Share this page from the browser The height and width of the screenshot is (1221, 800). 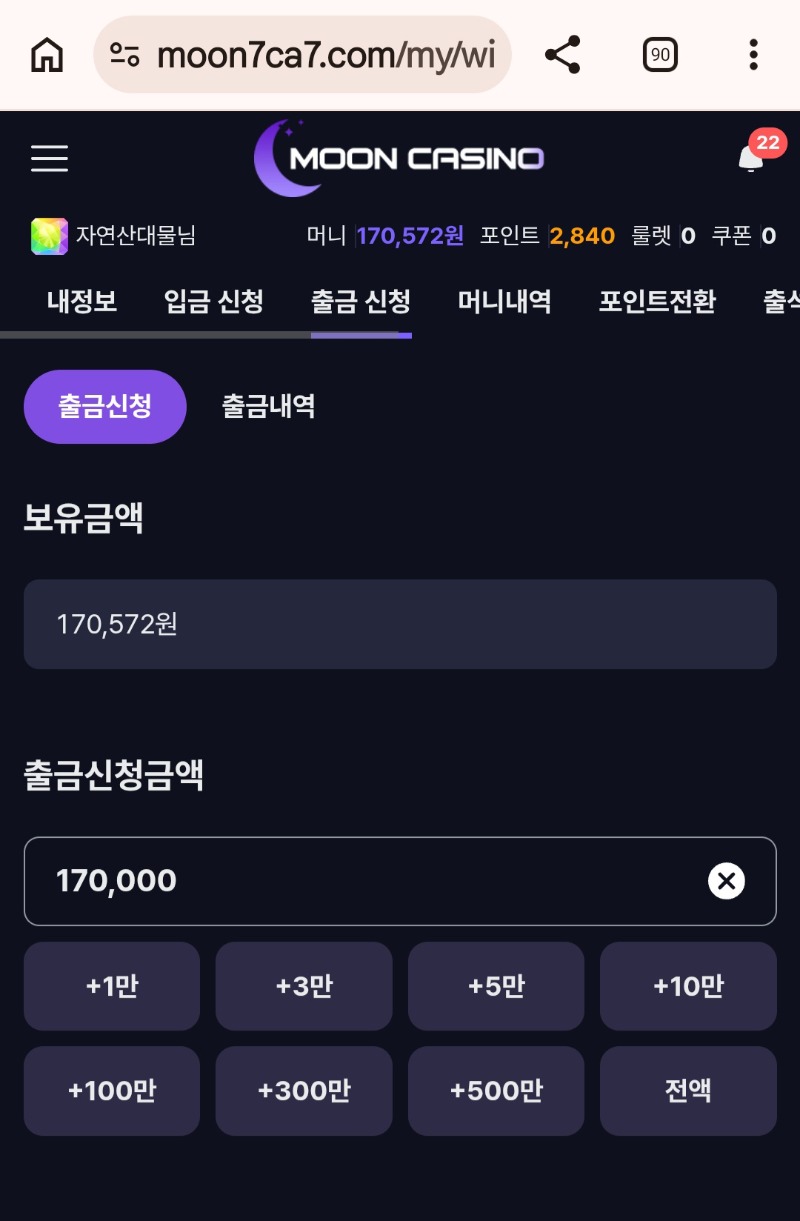pos(563,55)
